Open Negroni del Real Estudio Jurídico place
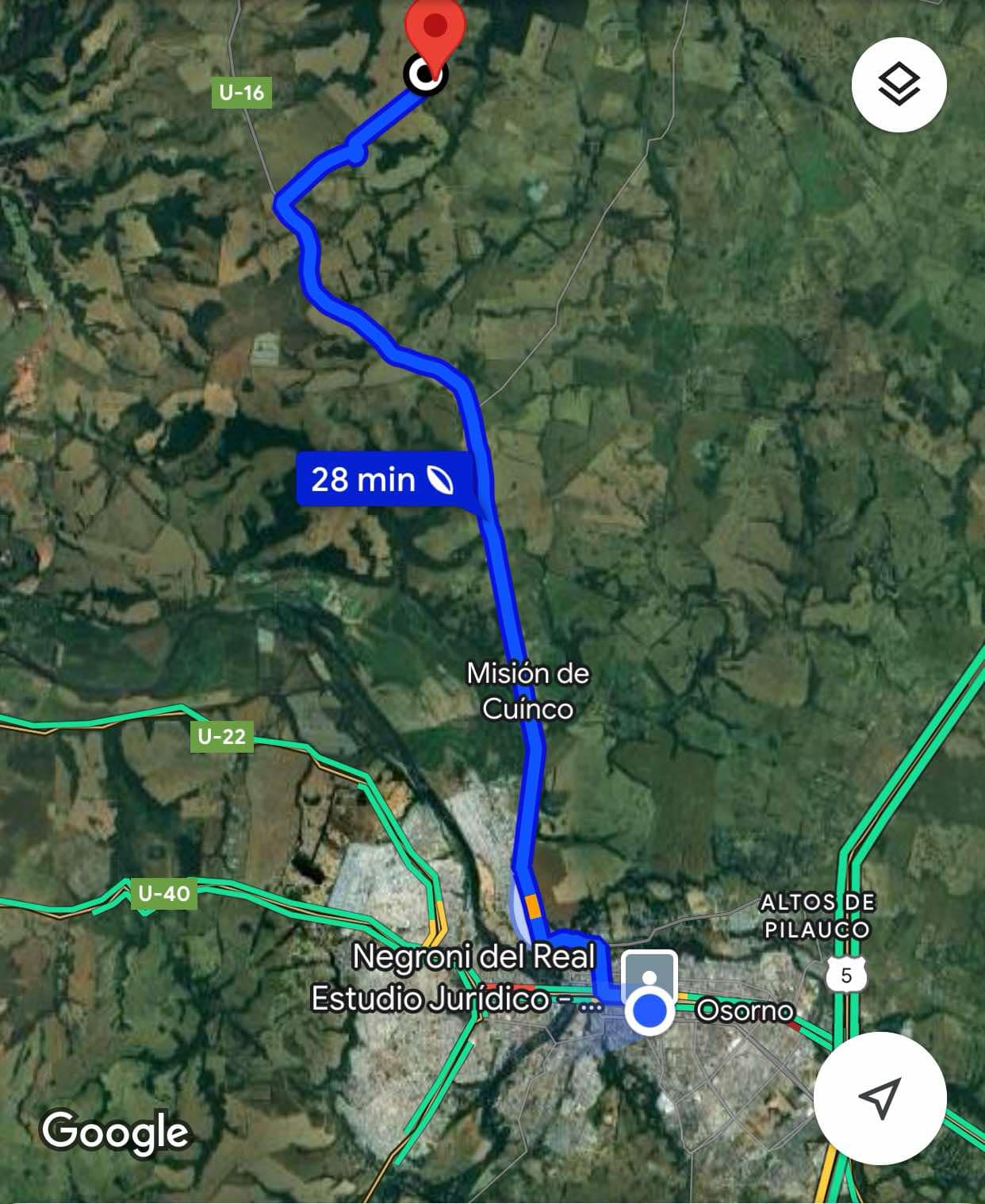The image size is (985, 1204). 454,977
